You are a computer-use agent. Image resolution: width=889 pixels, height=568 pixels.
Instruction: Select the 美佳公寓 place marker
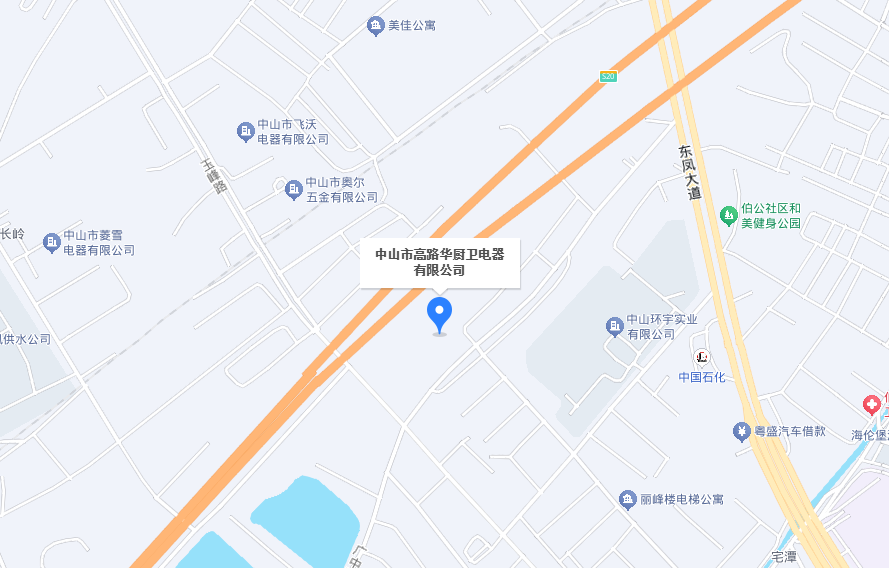[x=375, y=26]
